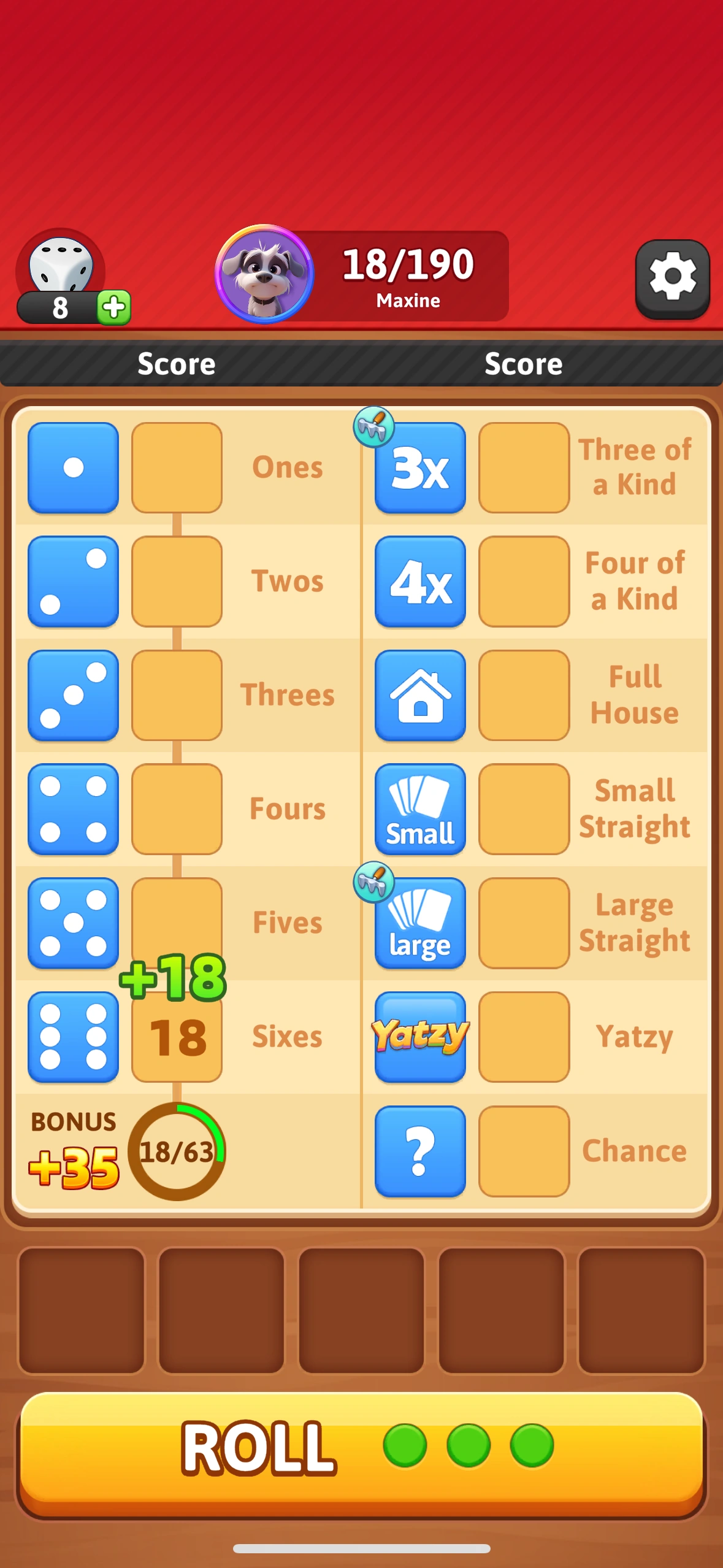Select the Twos score box
723x1568 pixels.
tap(177, 581)
